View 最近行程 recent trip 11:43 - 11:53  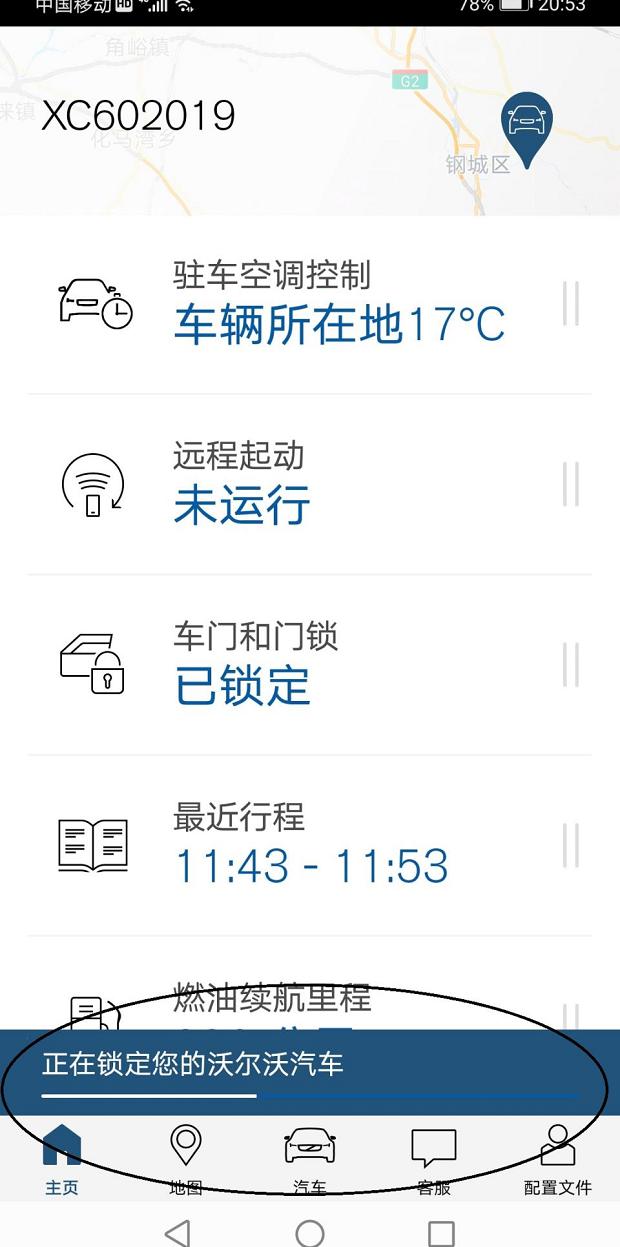pos(309,846)
